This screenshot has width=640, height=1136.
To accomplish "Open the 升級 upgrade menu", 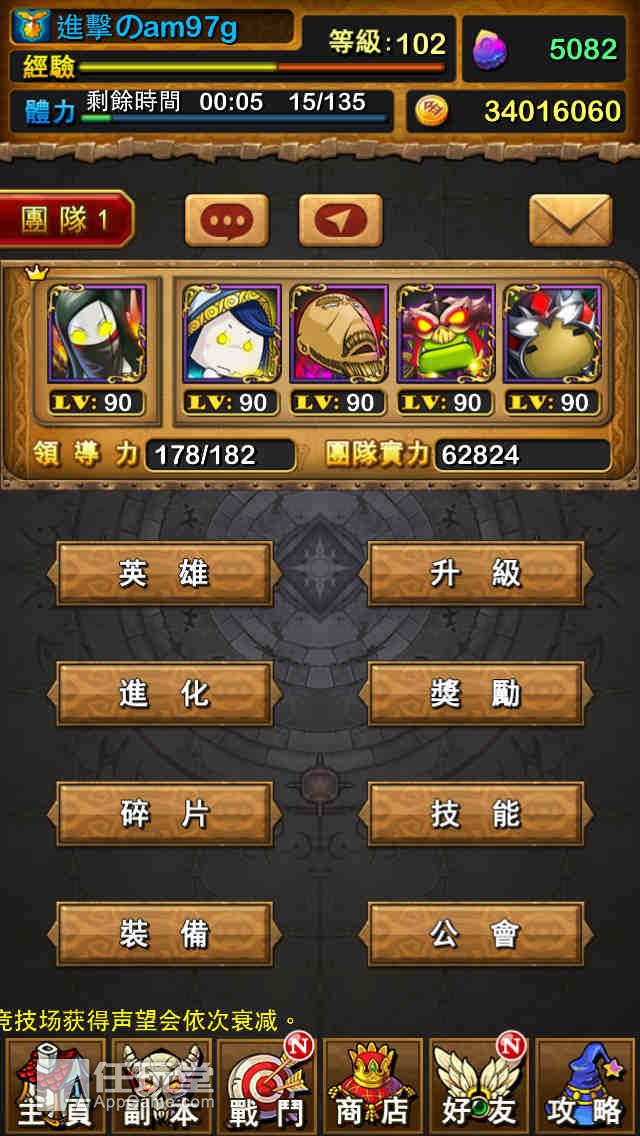I will coord(476,573).
